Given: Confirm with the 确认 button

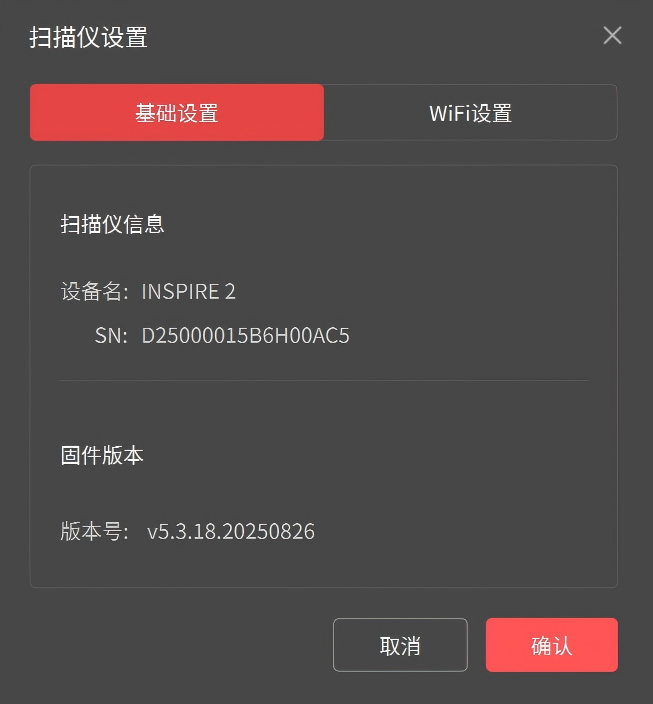Looking at the screenshot, I should (551, 645).
